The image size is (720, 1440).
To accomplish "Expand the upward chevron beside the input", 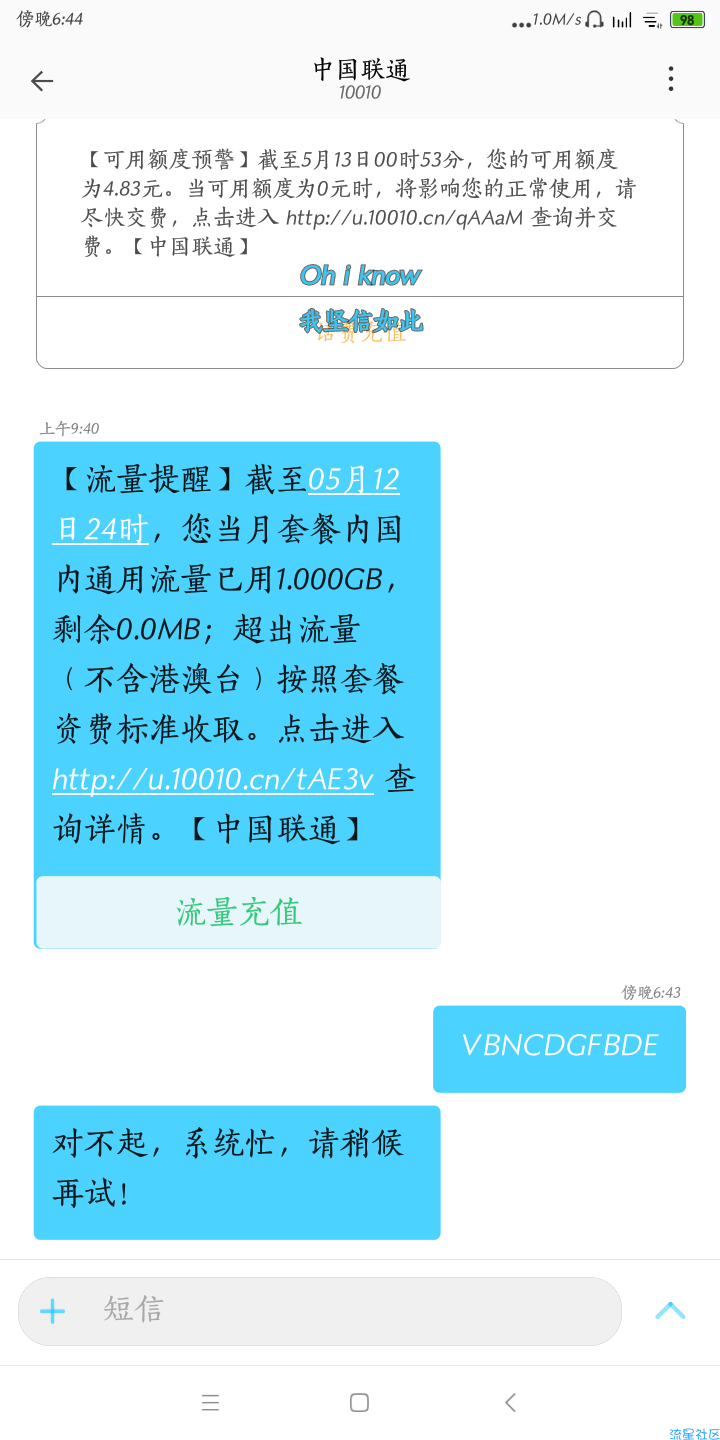I will point(670,1310).
